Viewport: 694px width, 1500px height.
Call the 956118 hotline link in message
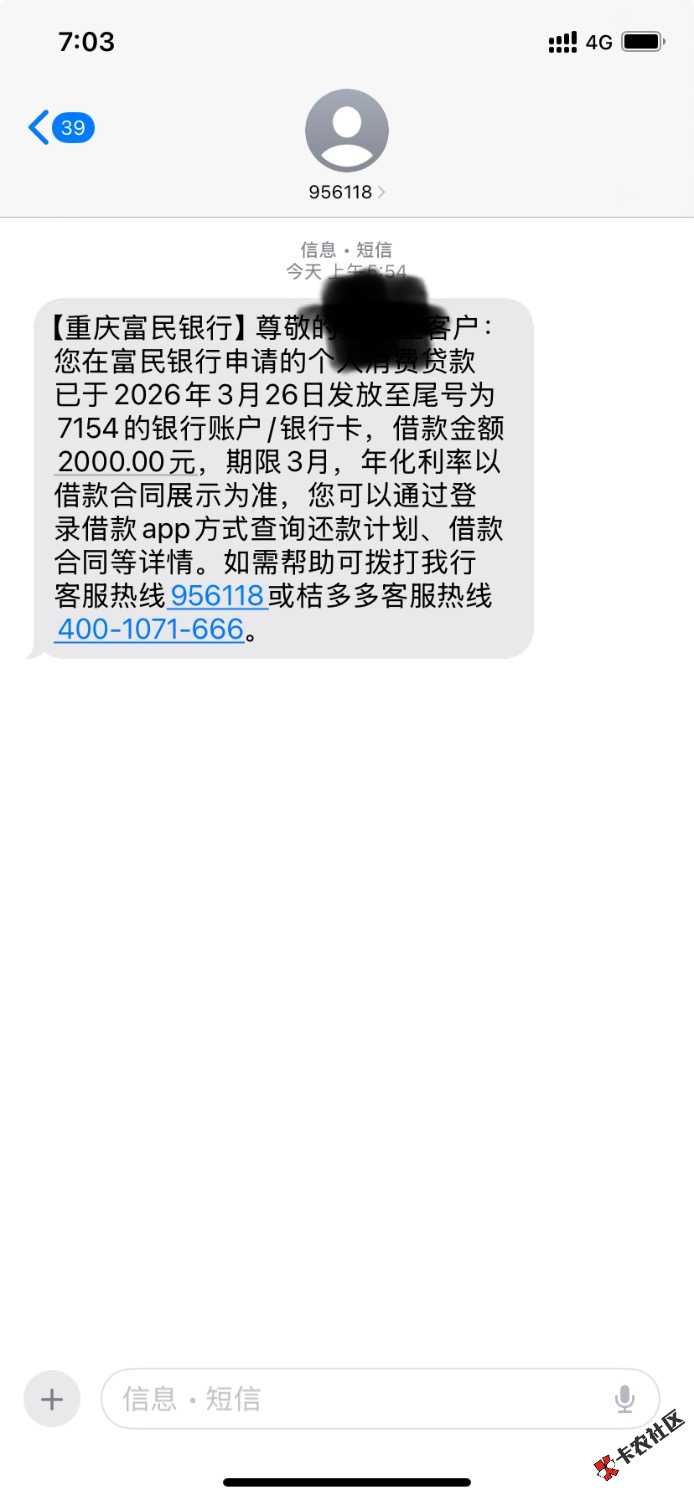tap(217, 596)
